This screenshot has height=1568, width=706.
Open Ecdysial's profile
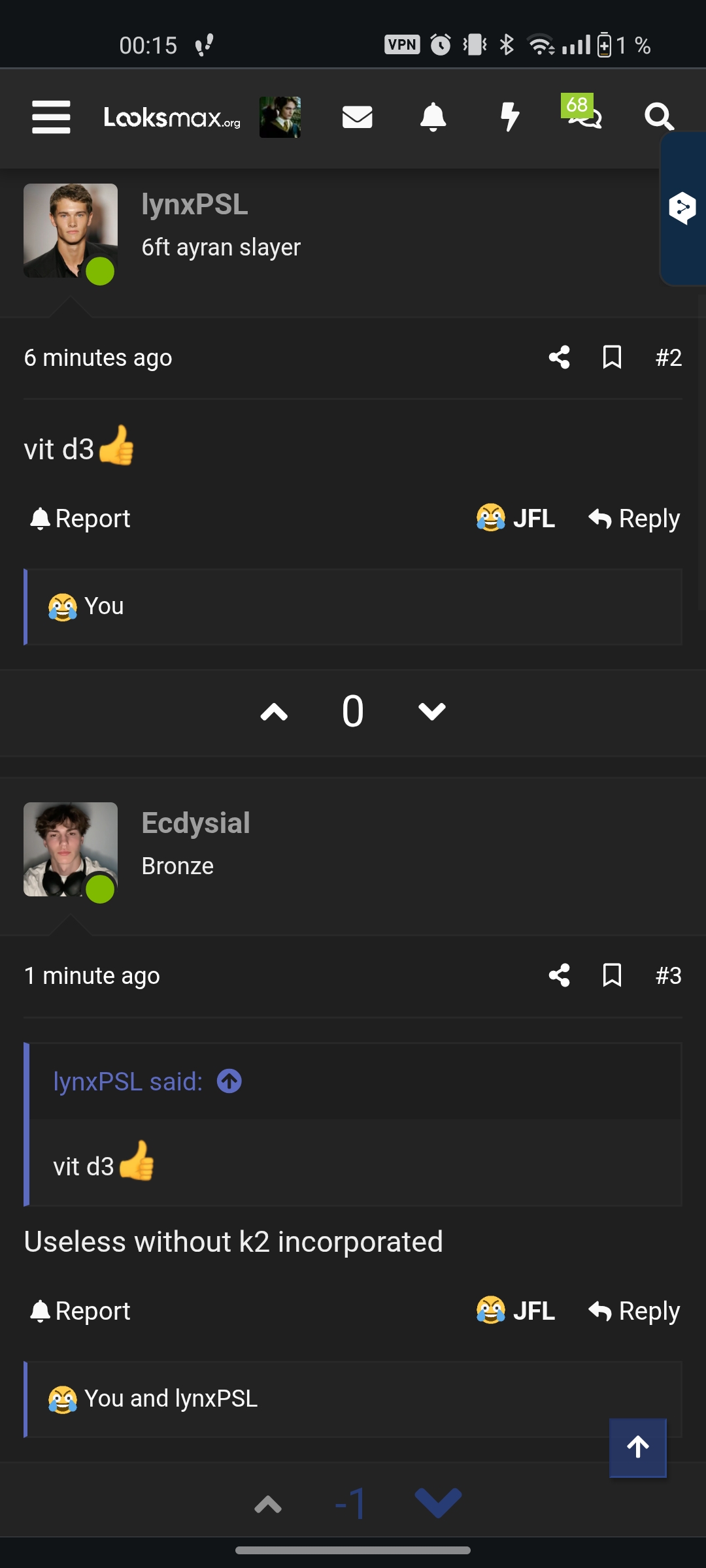pos(195,823)
